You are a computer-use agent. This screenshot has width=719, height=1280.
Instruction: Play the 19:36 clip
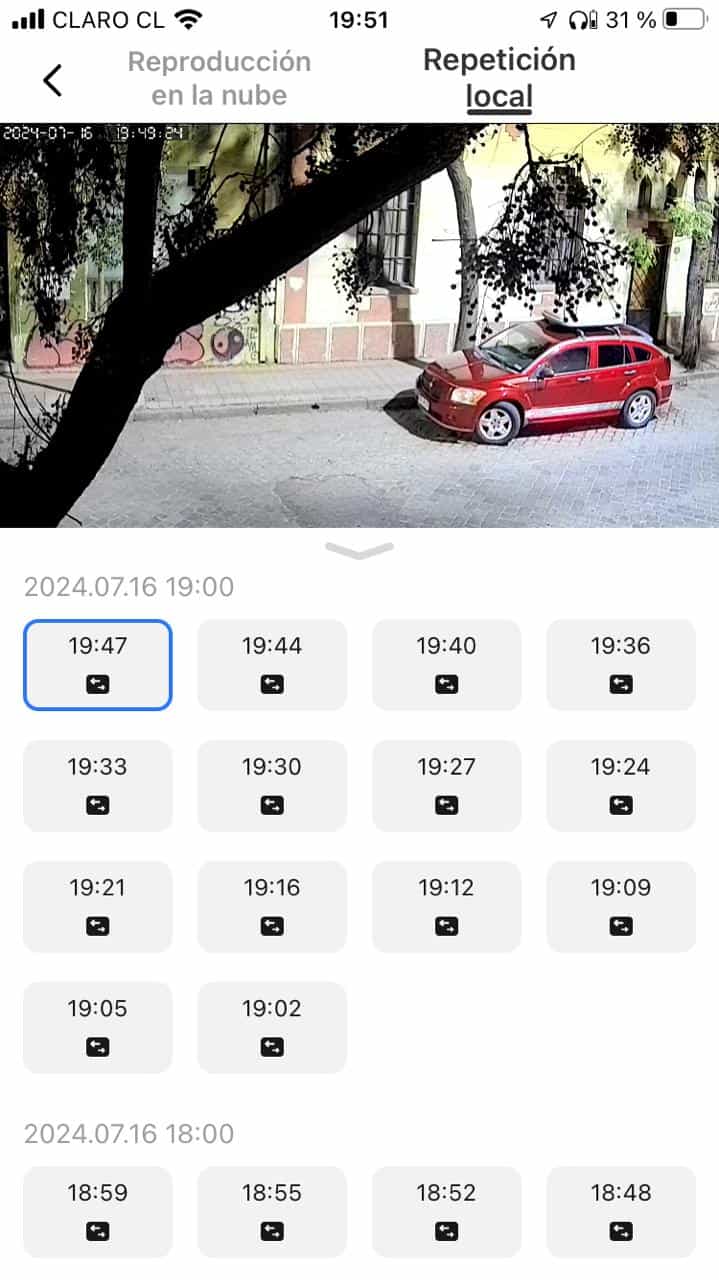(620, 665)
